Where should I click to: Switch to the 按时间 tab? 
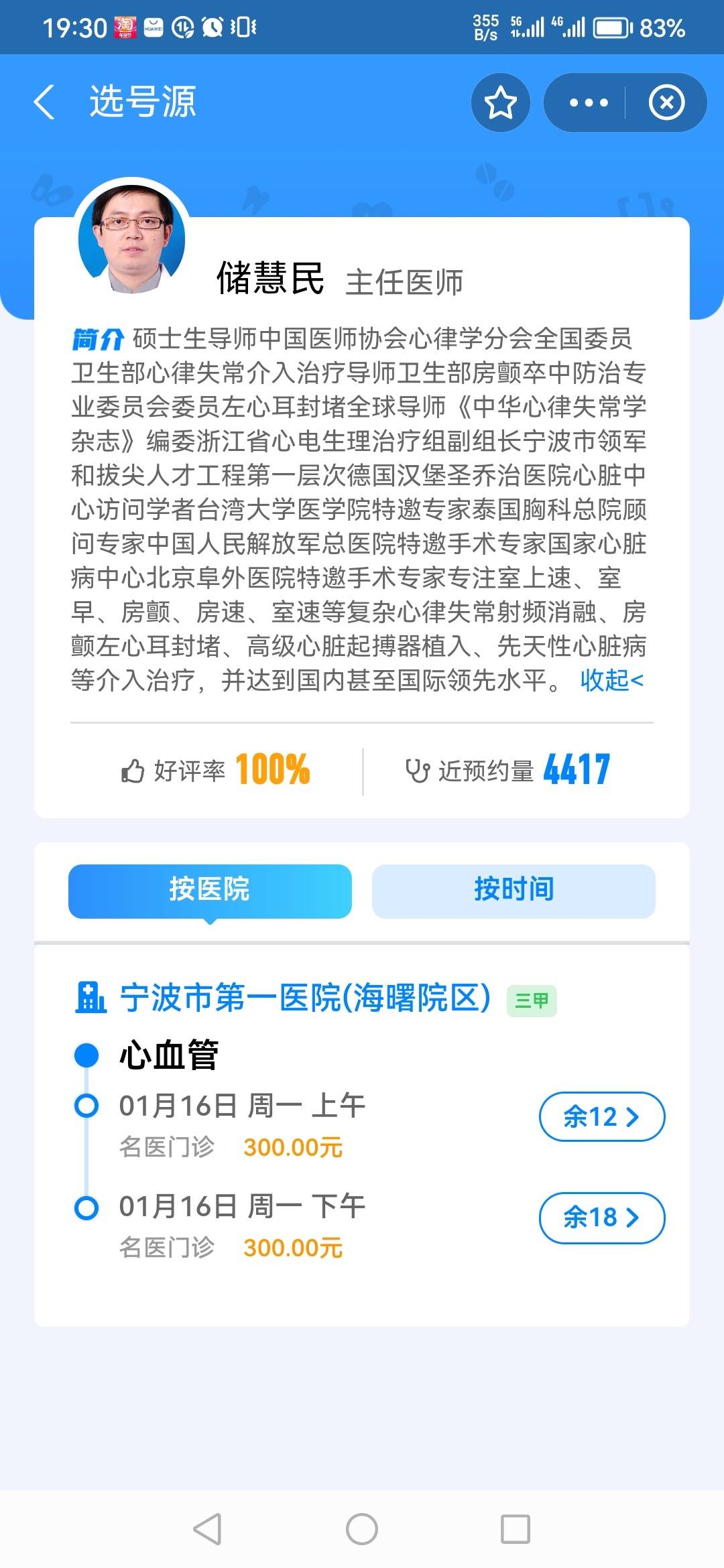click(x=514, y=891)
